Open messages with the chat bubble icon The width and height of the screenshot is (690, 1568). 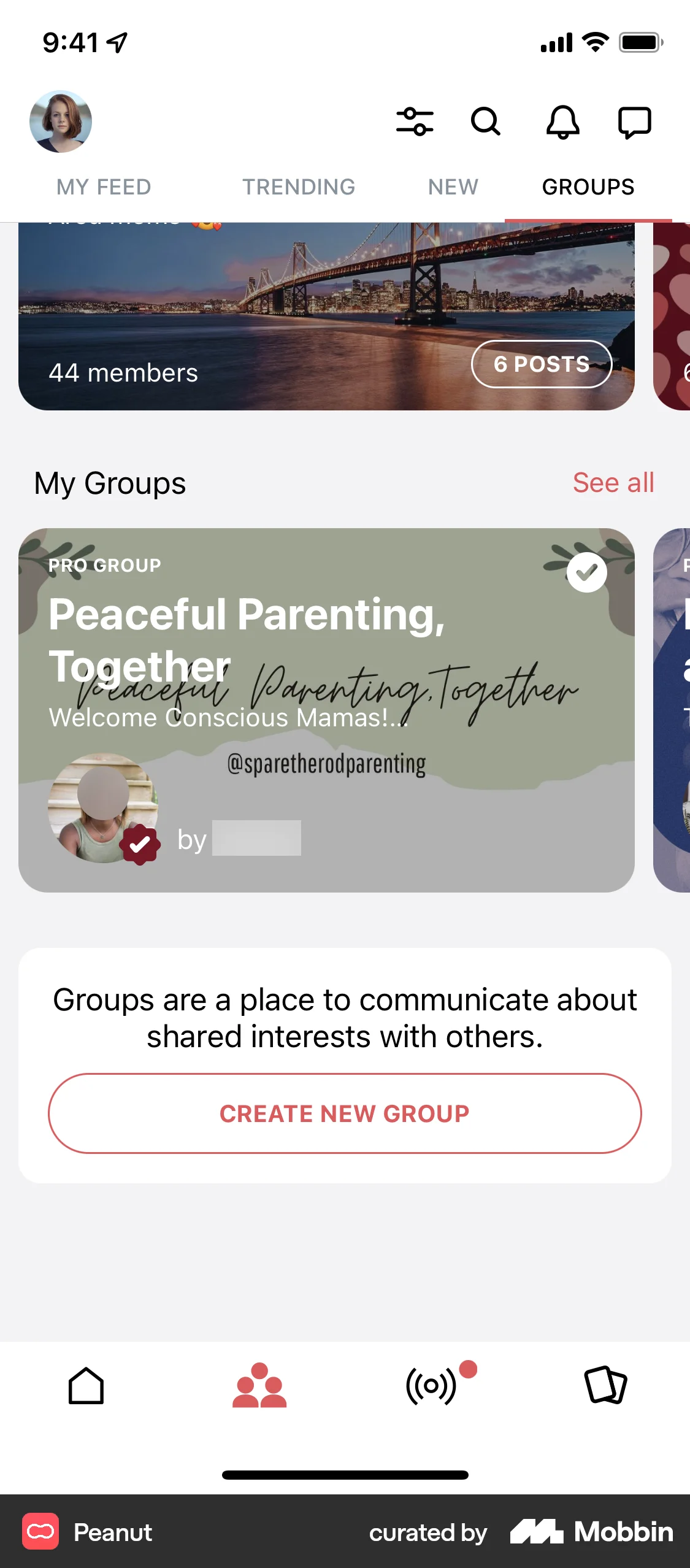coord(634,121)
